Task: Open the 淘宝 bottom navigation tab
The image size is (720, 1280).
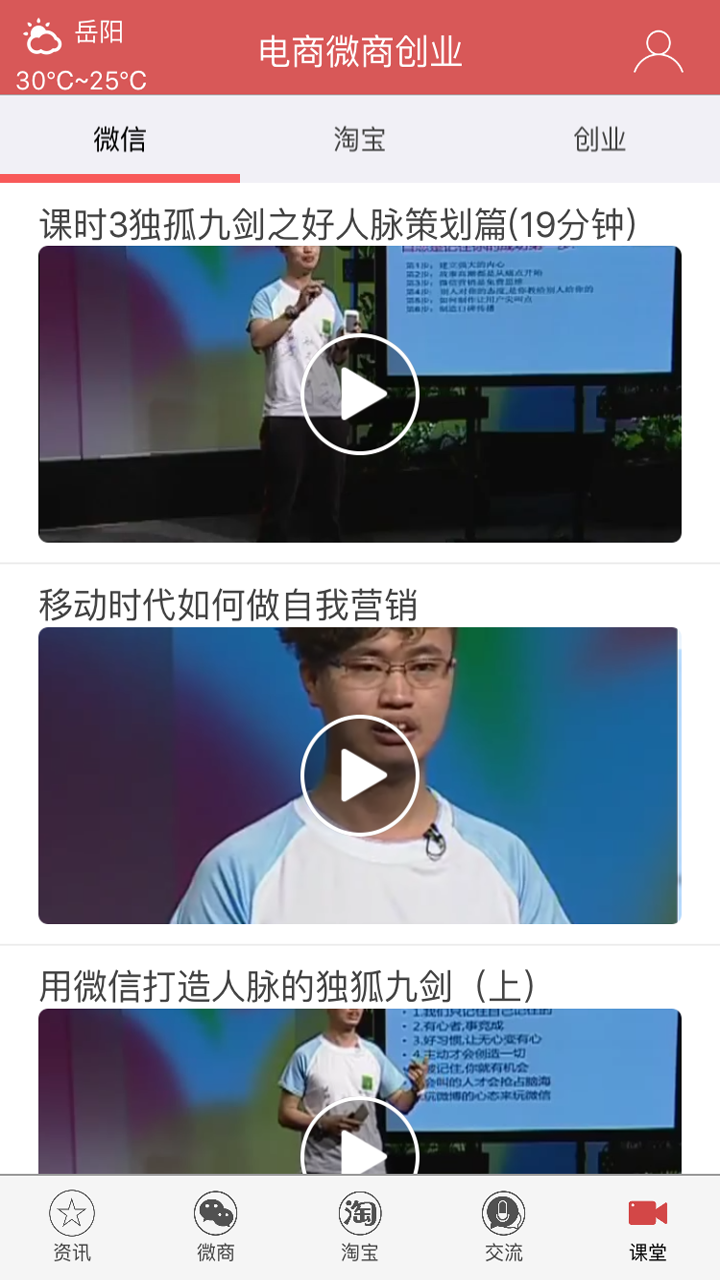Action: (360, 1227)
